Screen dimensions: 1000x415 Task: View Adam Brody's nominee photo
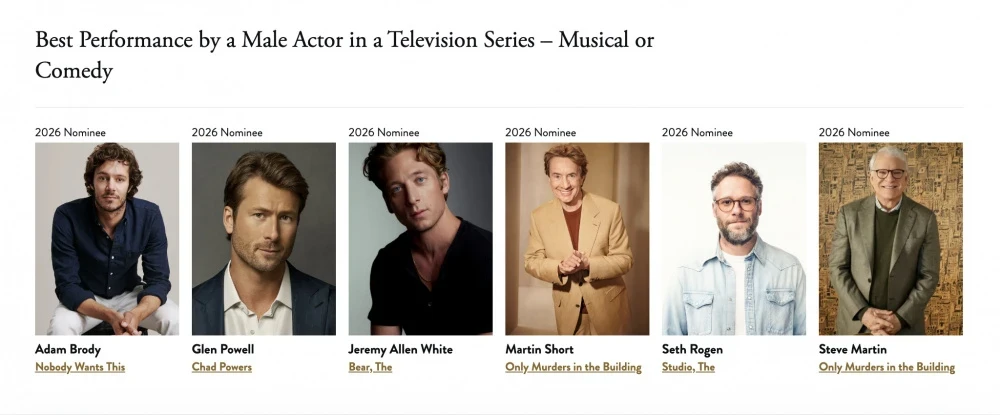click(x=107, y=238)
